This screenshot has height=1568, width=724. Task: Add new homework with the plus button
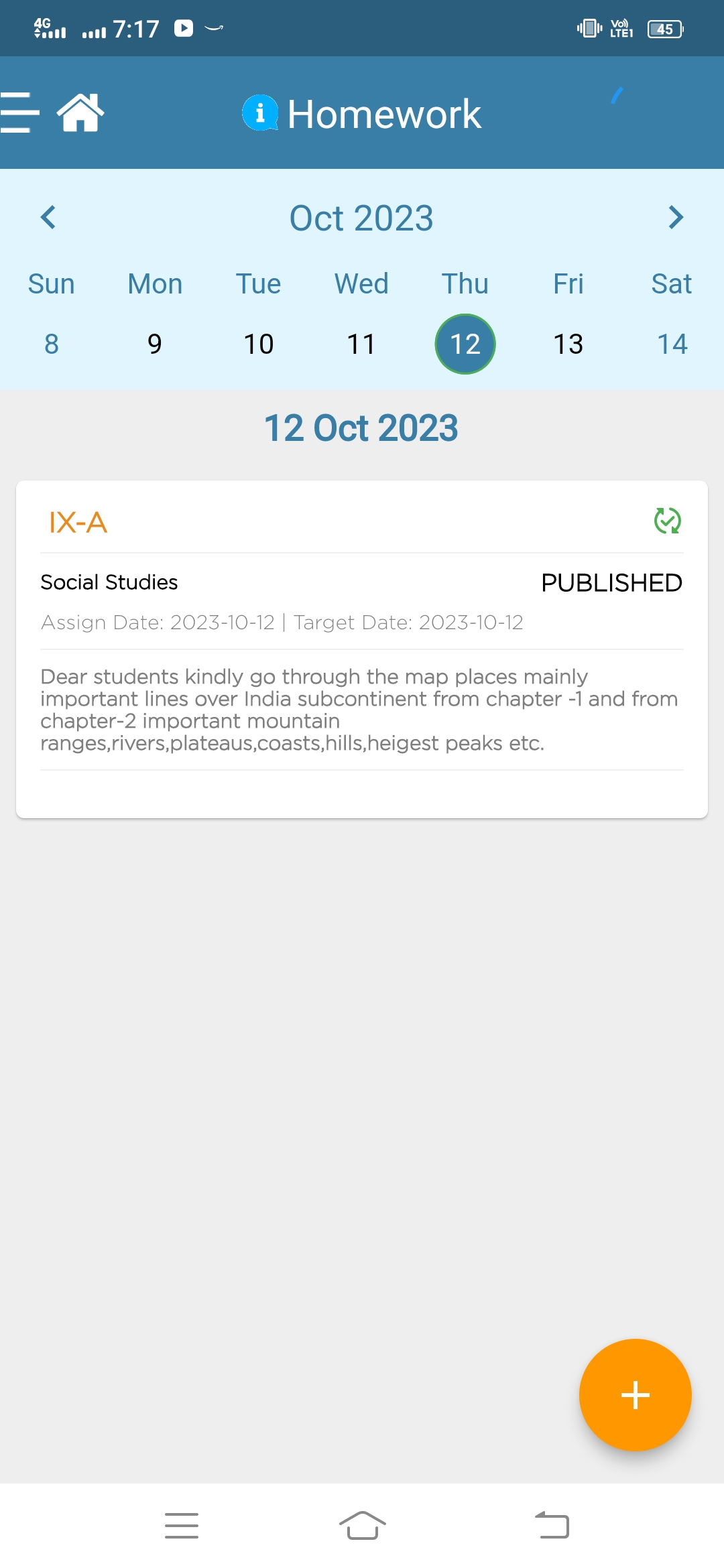click(x=636, y=1395)
